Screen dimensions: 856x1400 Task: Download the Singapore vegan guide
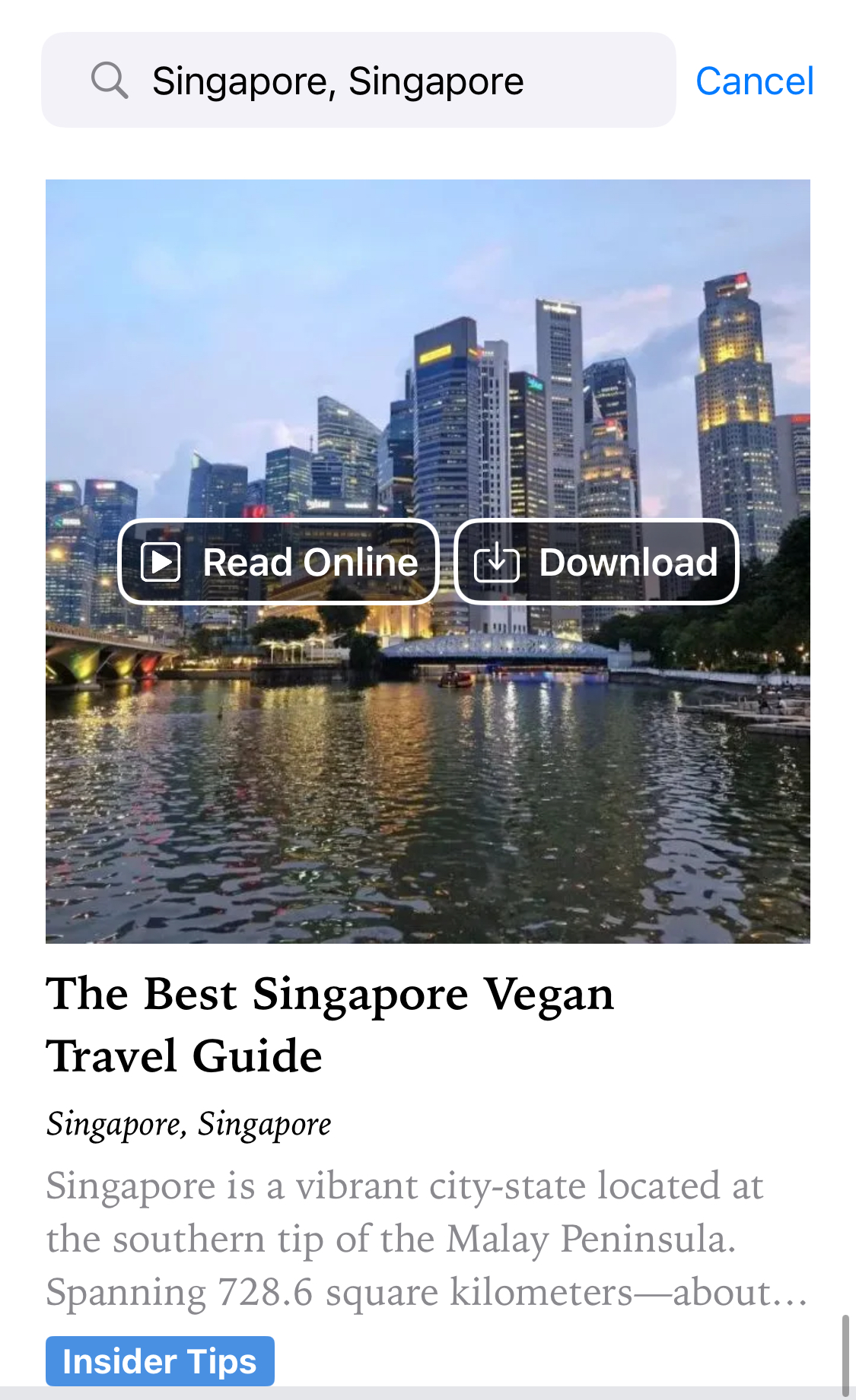[597, 562]
